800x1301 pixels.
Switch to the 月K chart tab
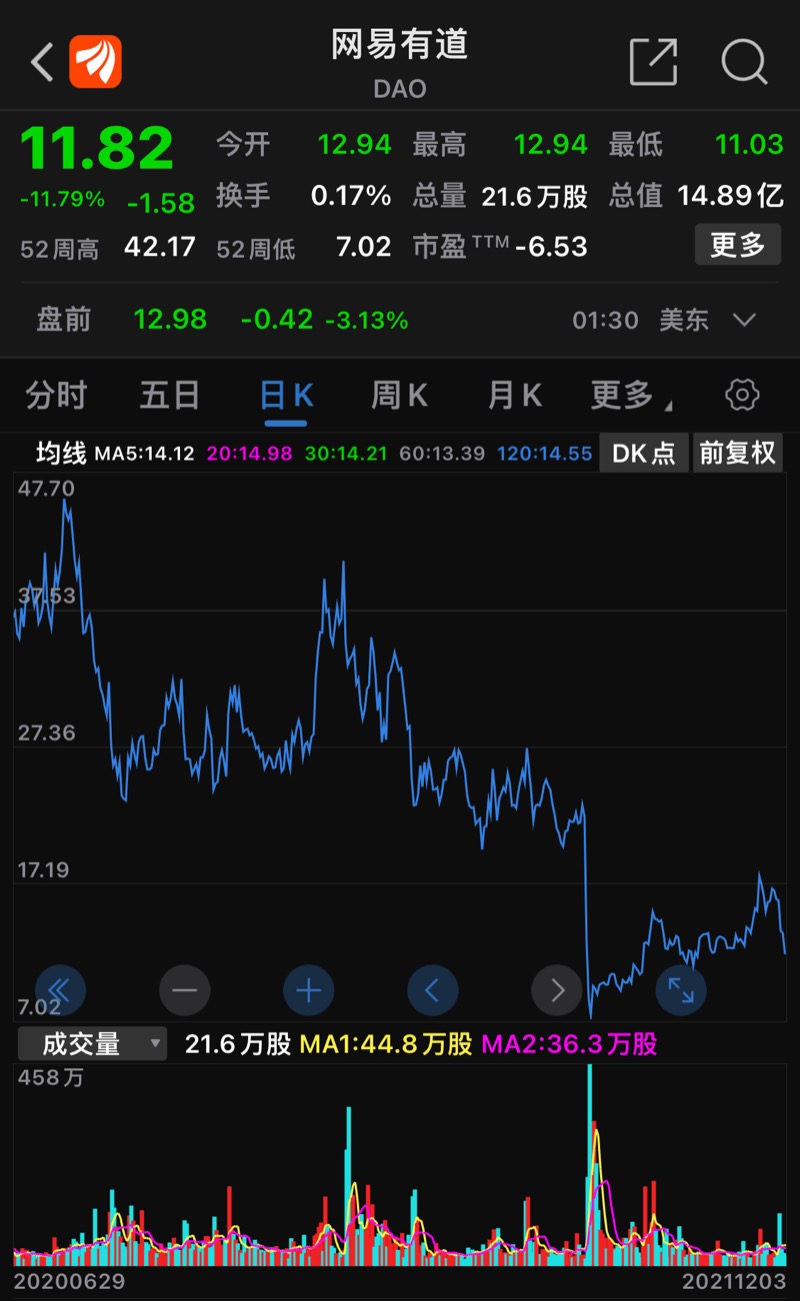pos(514,396)
